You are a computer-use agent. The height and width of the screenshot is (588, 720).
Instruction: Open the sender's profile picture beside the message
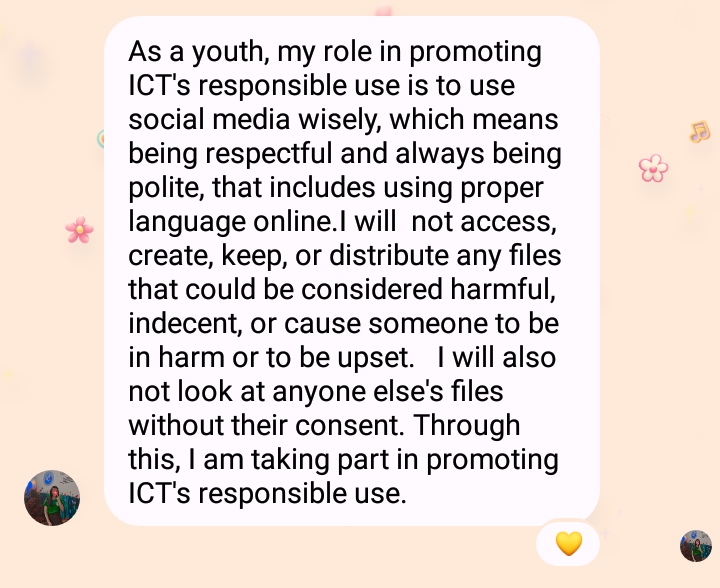click(52, 497)
